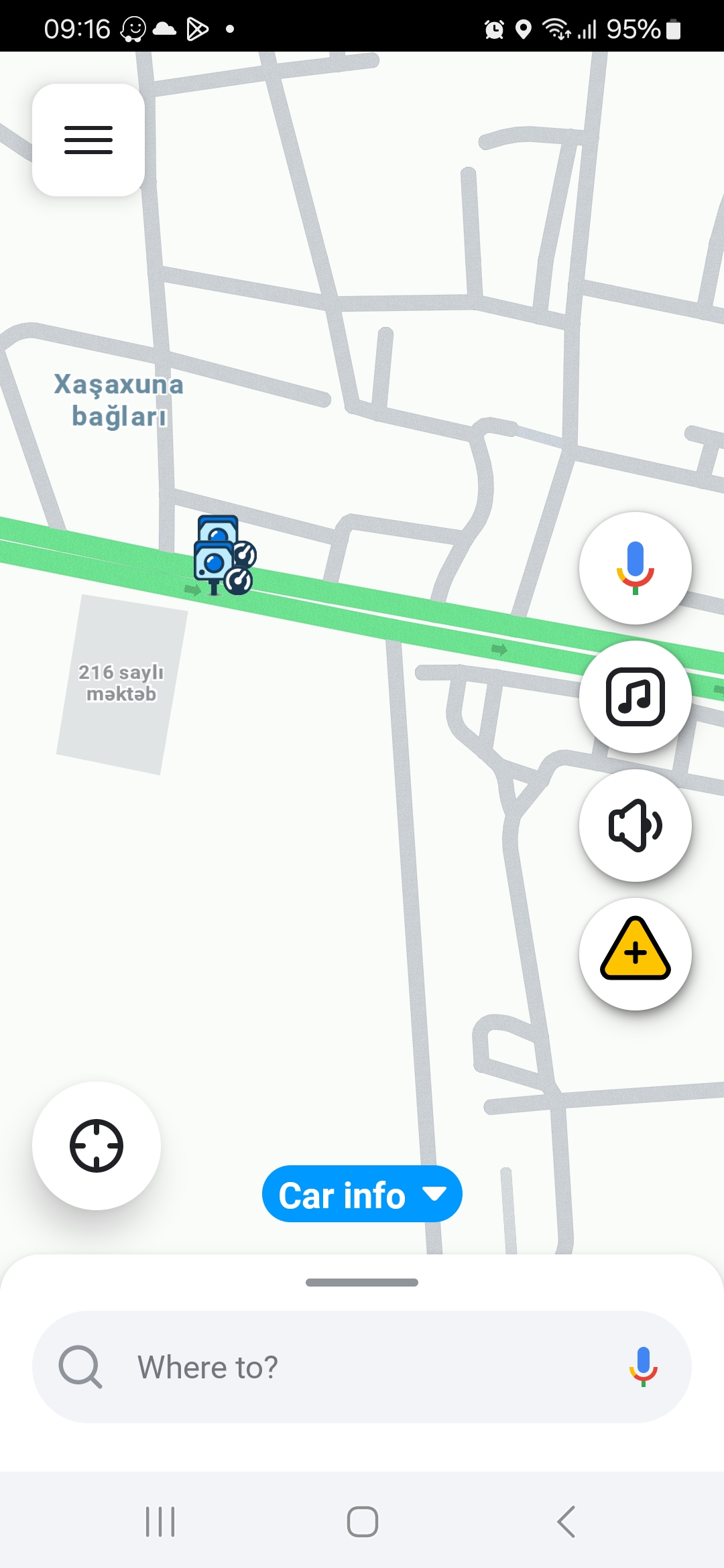Start voice search in the search bar
Image resolution: width=724 pixels, height=1568 pixels.
click(x=643, y=1367)
